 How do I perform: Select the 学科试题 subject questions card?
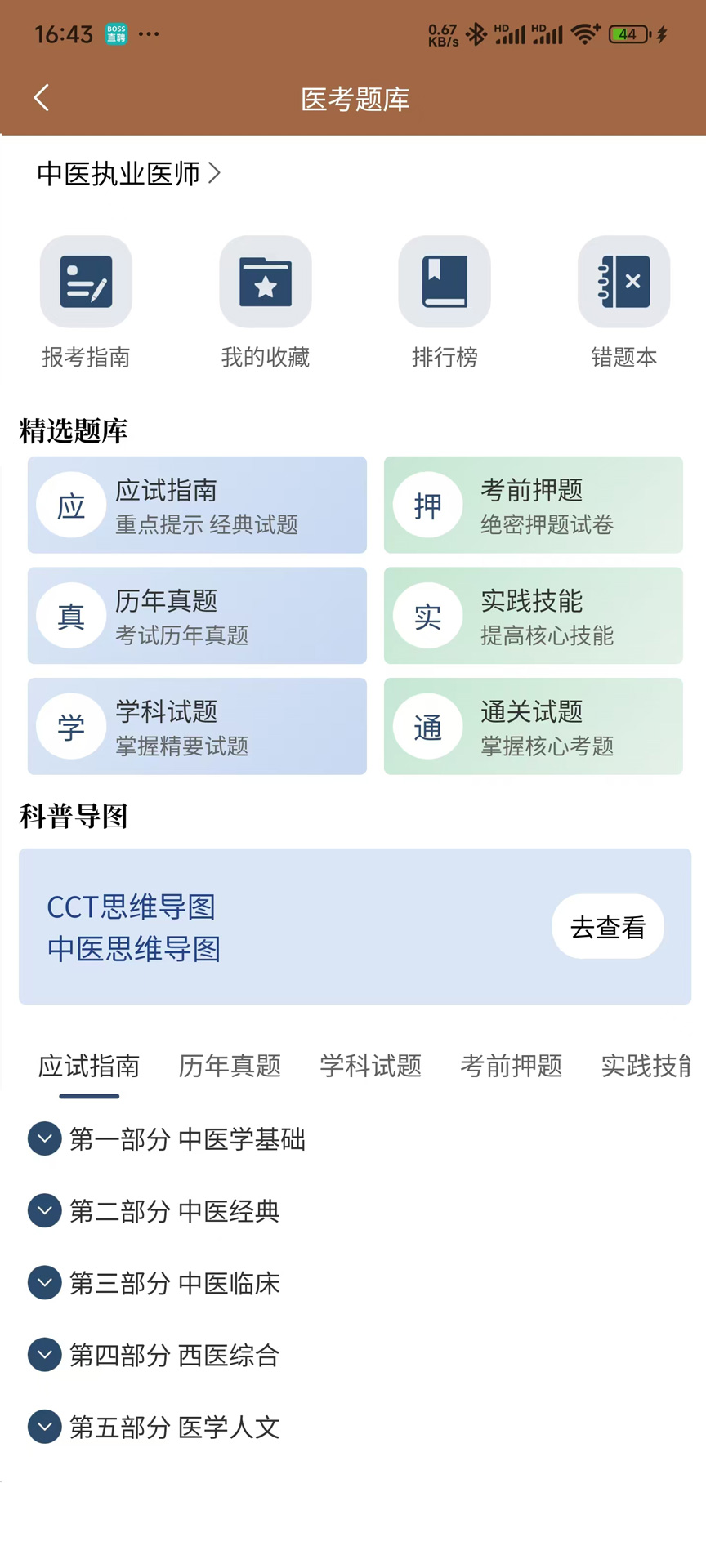click(x=197, y=726)
